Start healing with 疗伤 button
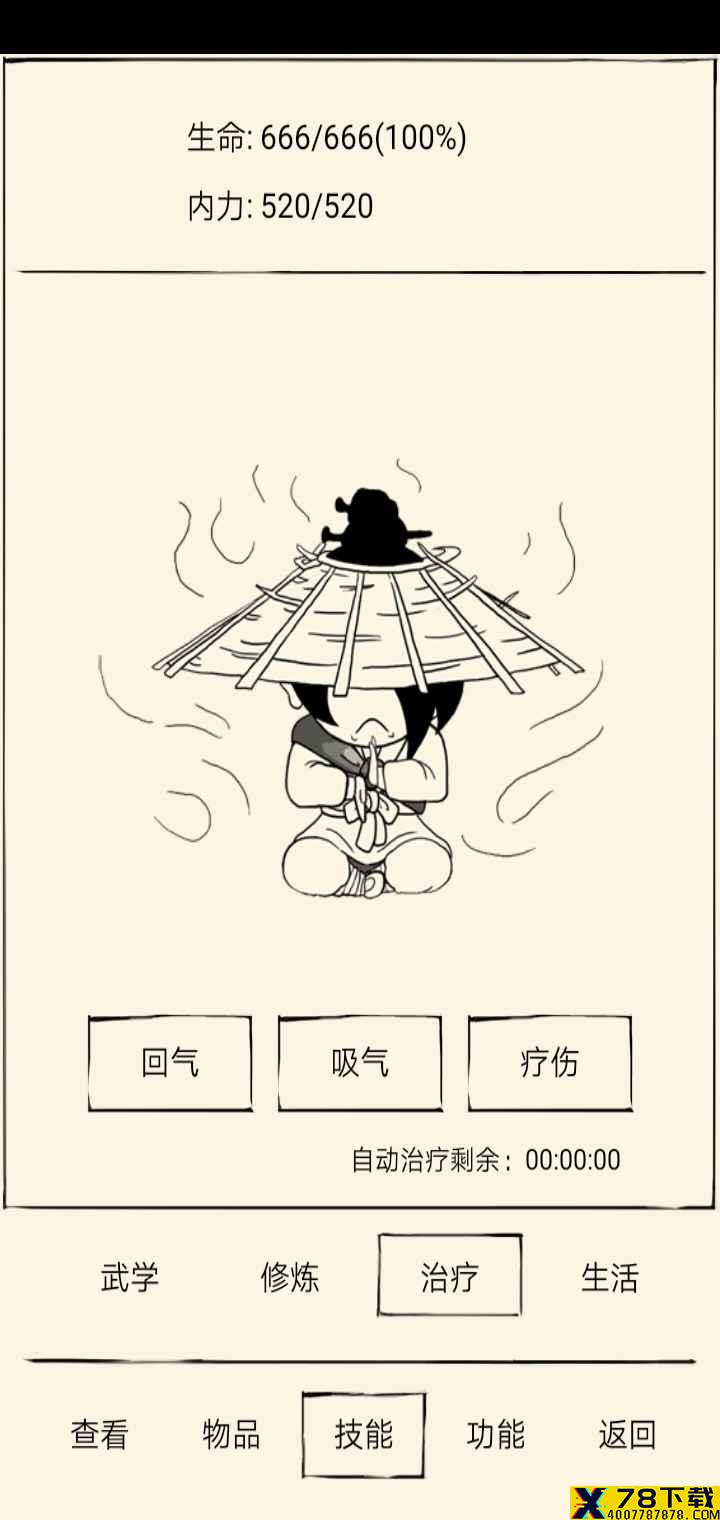 [550, 1063]
